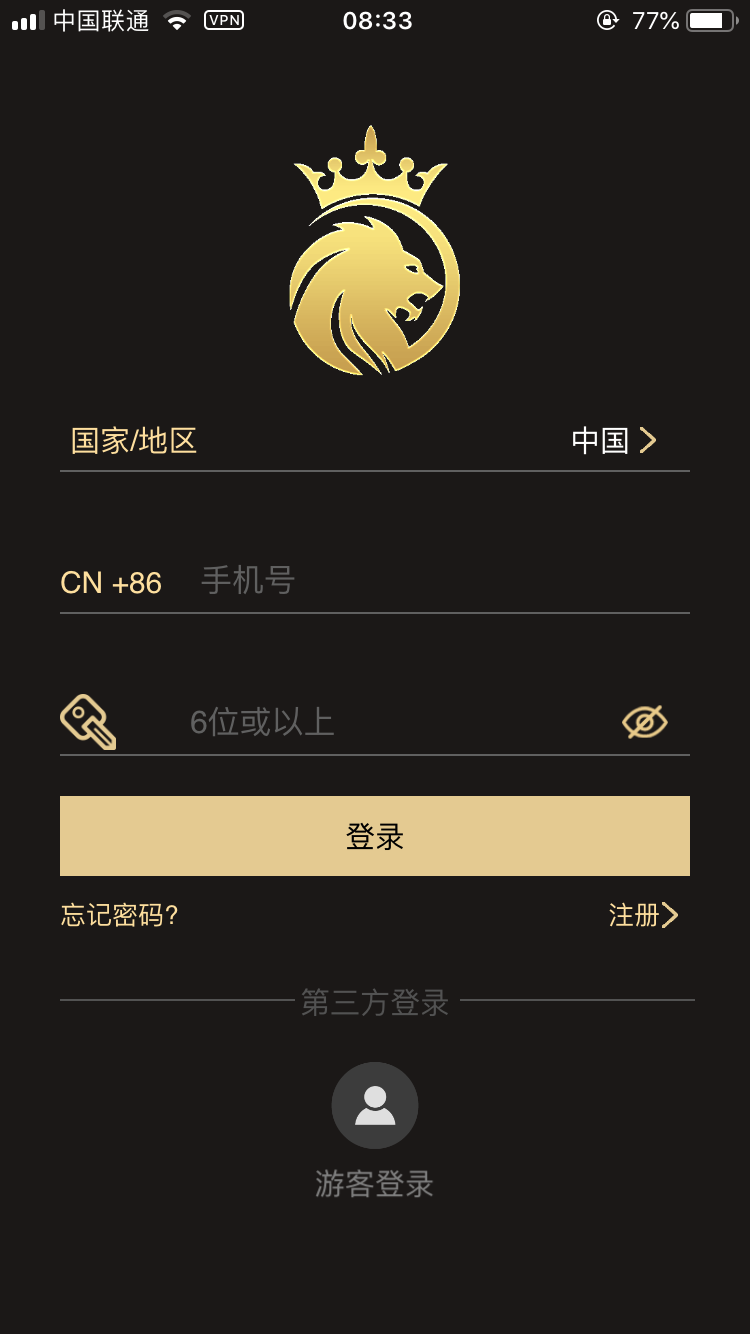Open the 国家/地区 country selector

pyautogui.click(x=374, y=441)
